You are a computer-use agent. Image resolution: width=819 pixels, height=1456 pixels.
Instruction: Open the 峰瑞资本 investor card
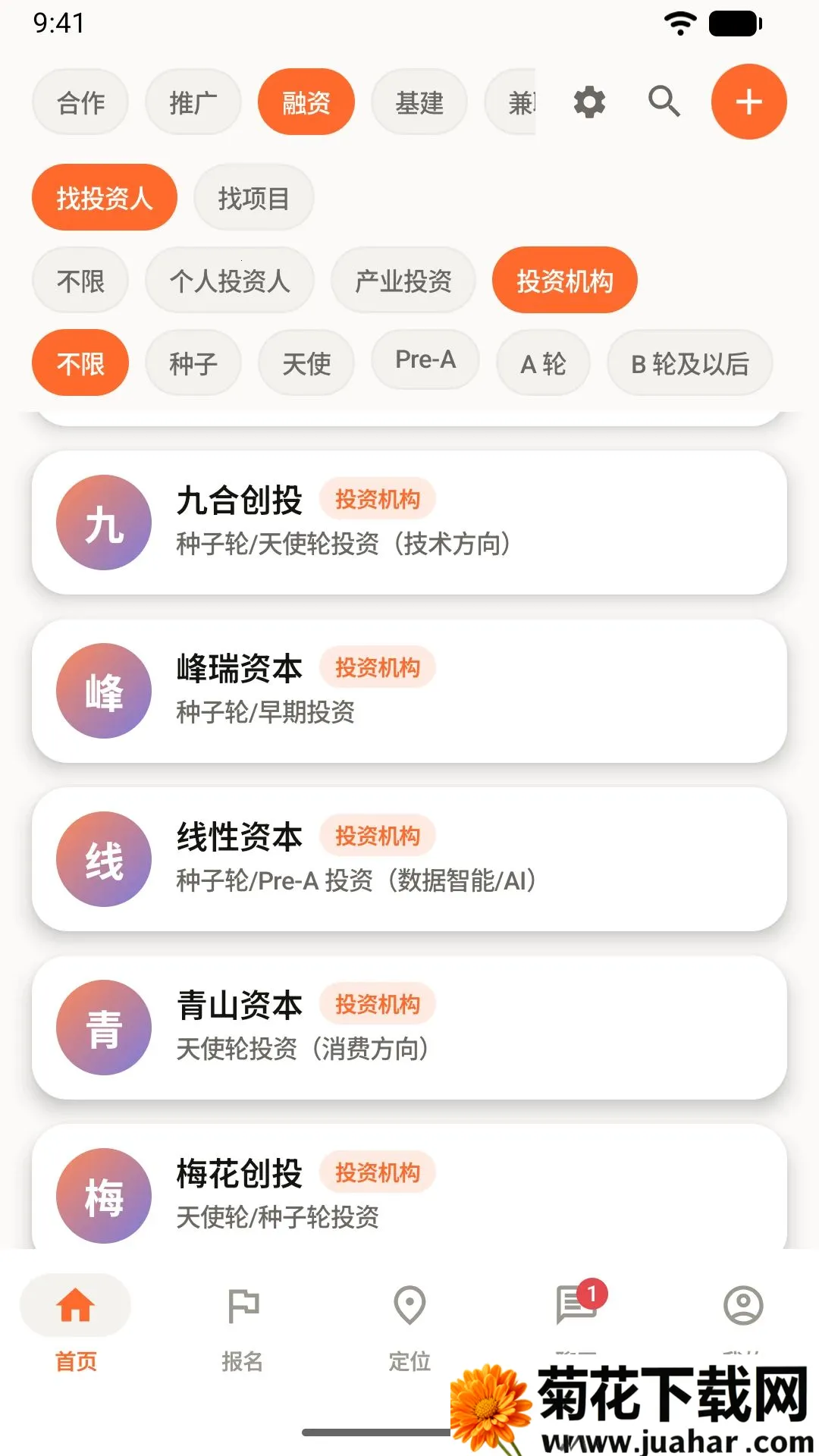[x=409, y=691]
